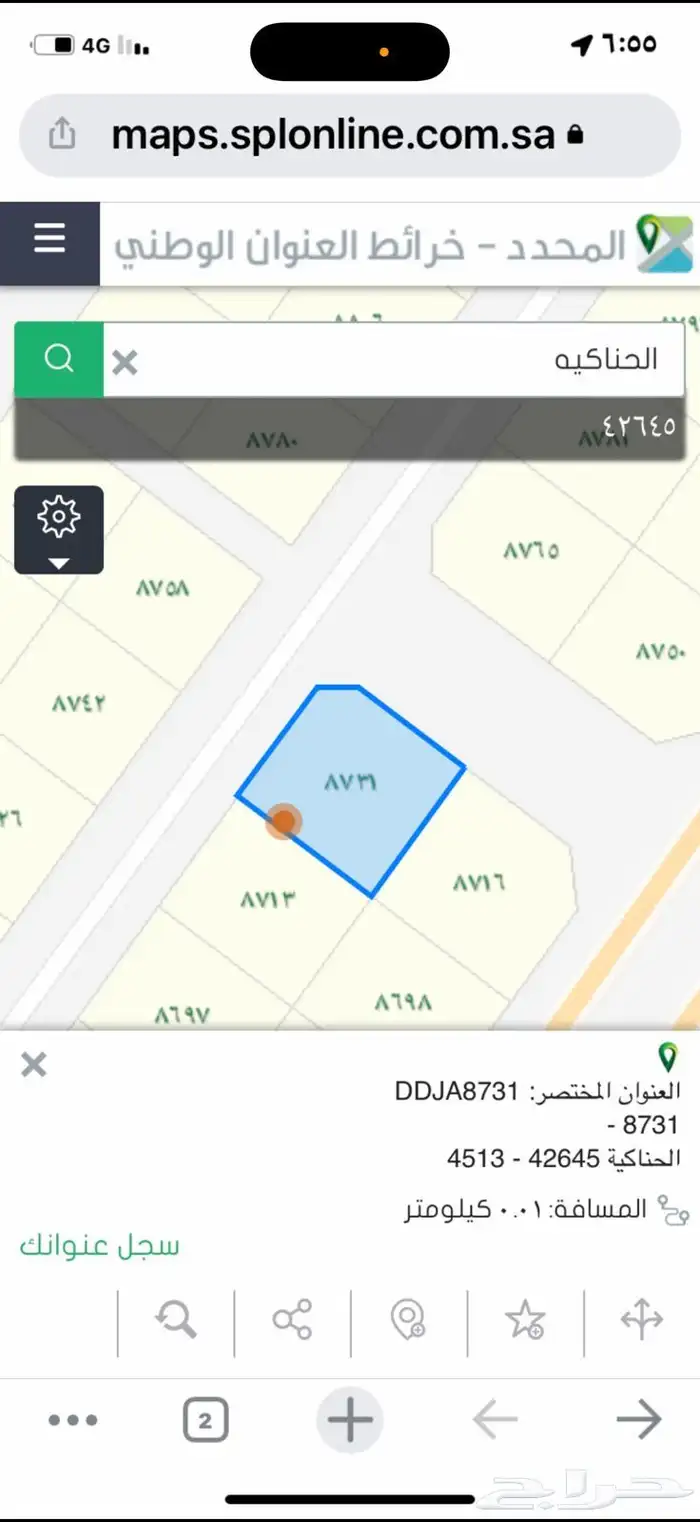Clear the search text with X

125,361
